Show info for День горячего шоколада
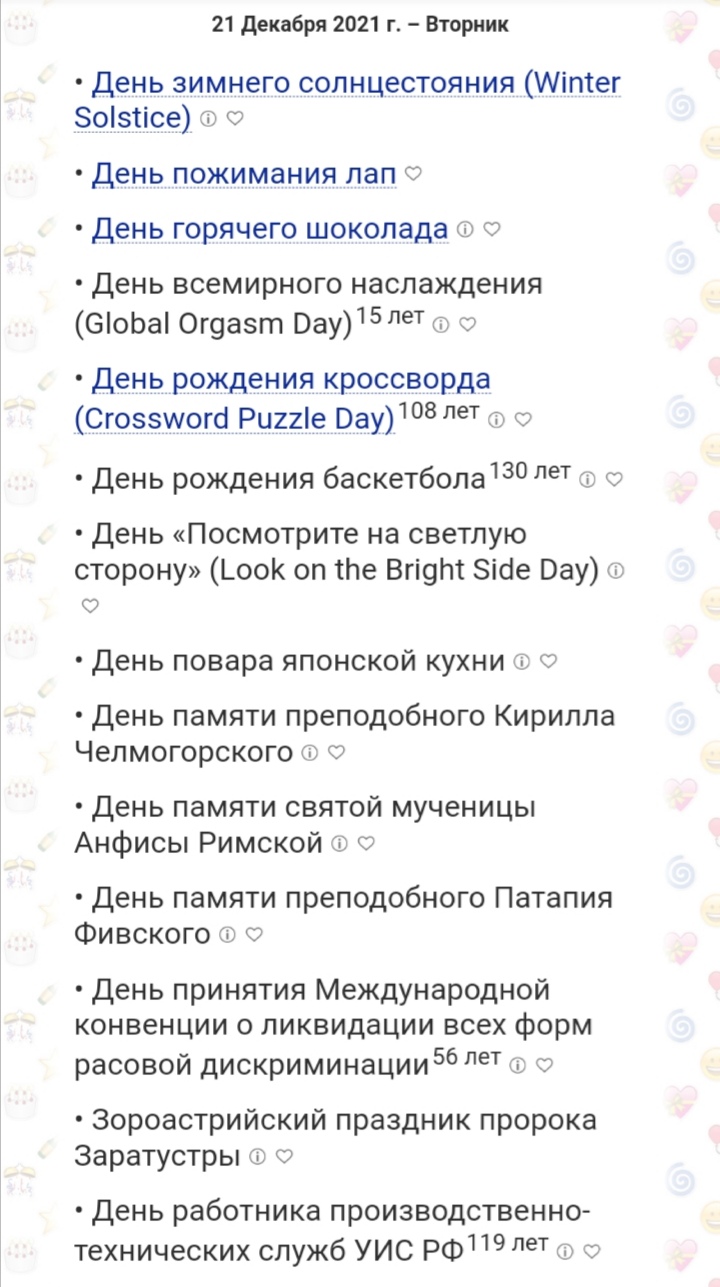Viewport: 720px width, 1287px height. point(464,229)
